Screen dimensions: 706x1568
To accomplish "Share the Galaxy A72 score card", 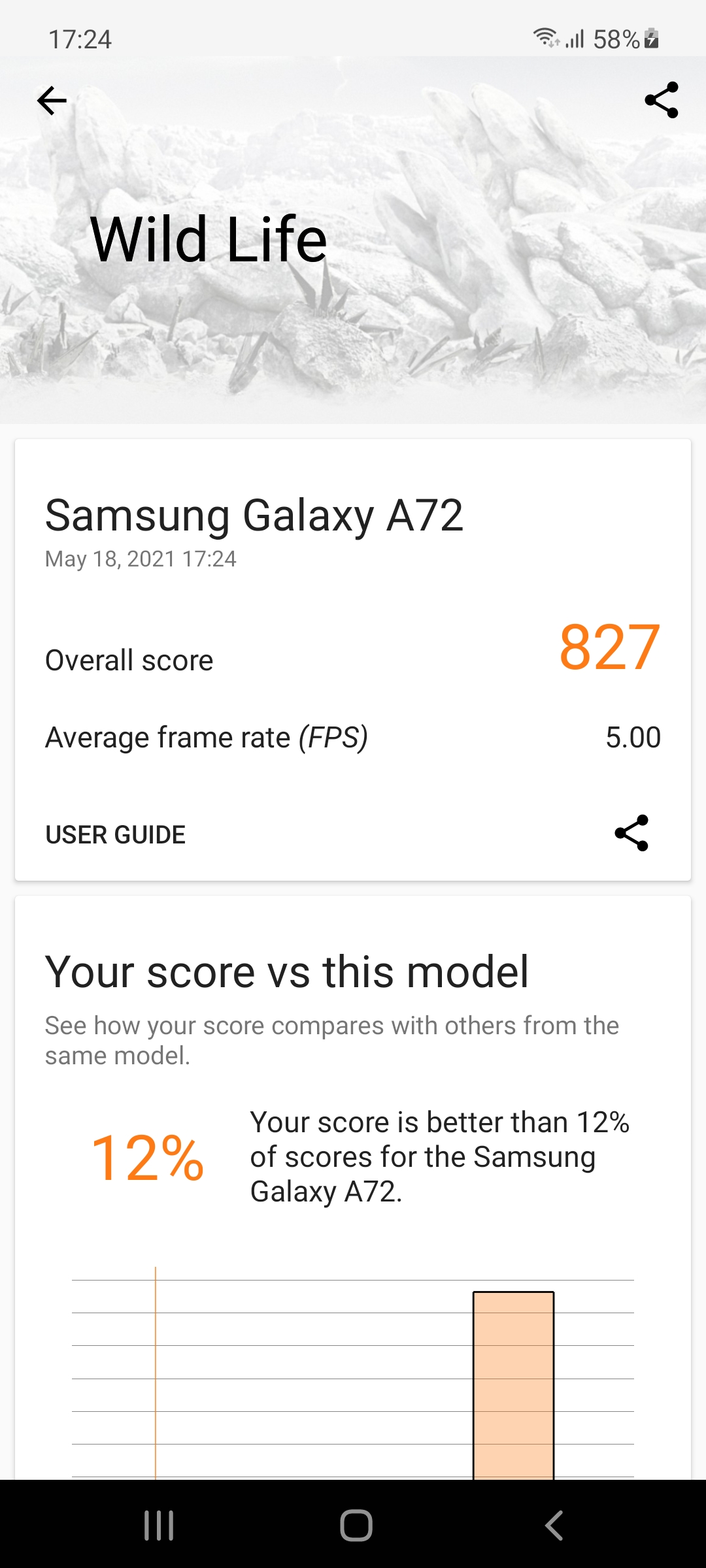I will click(631, 833).
